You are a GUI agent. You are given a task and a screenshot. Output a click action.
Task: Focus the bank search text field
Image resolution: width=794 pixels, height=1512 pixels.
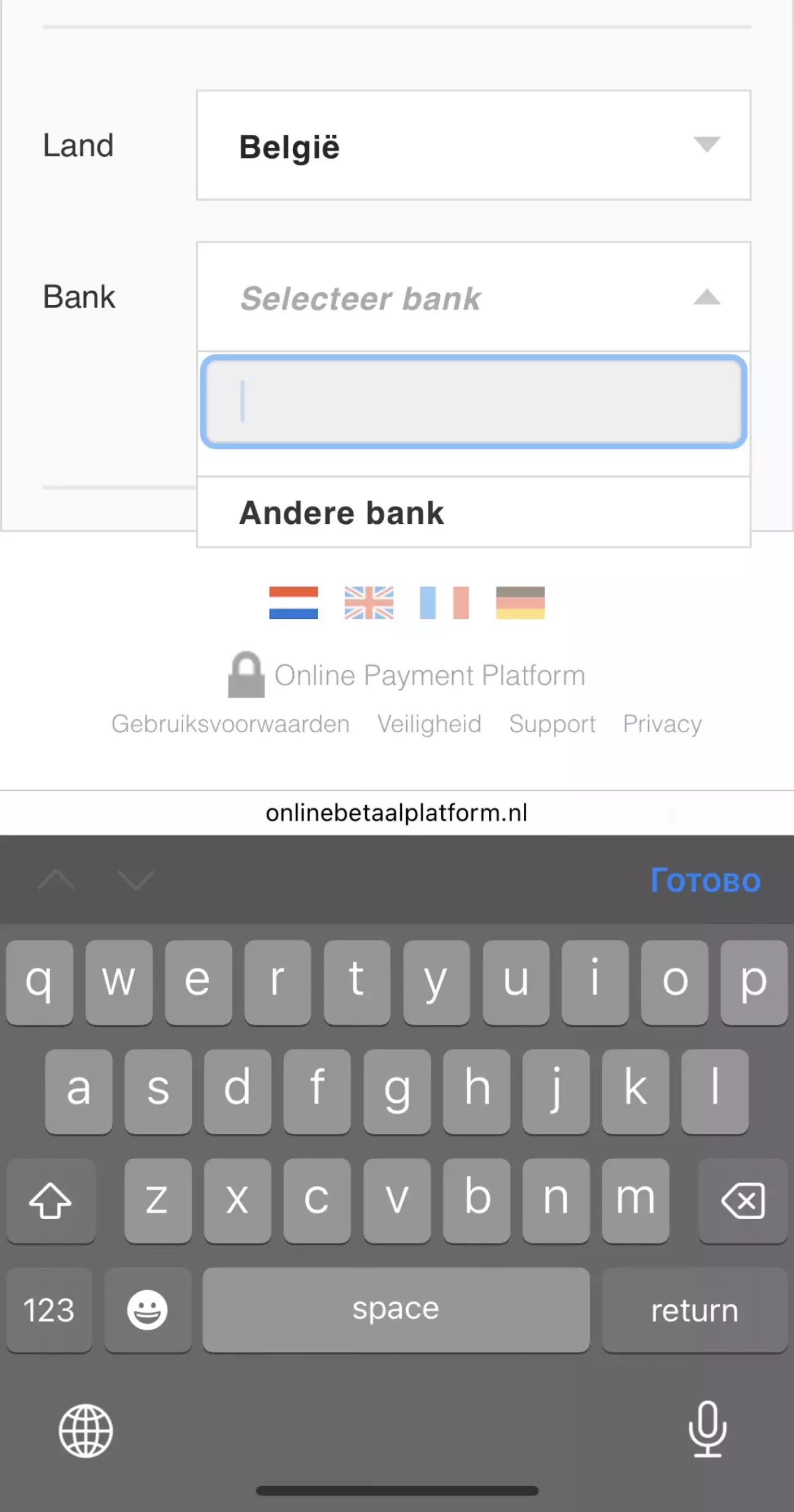click(473, 401)
